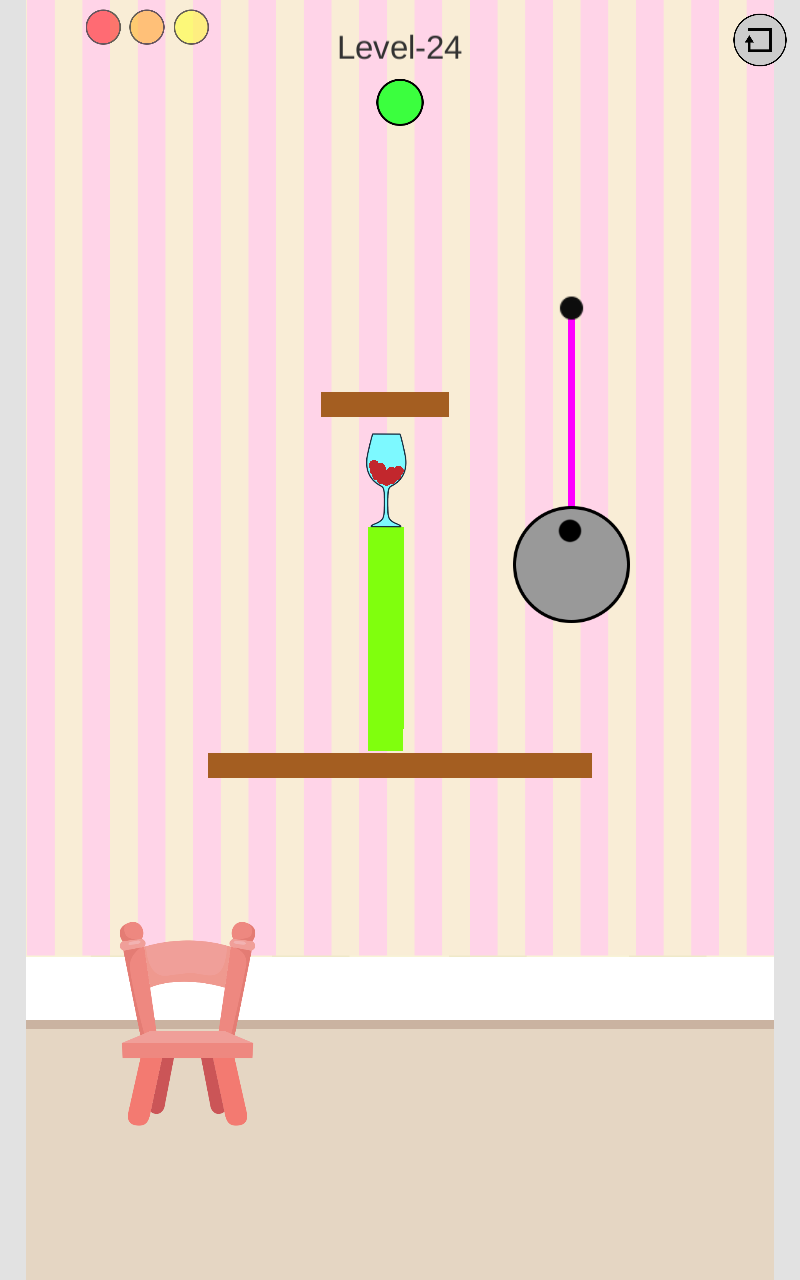This screenshot has height=1280, width=800.
Task: Tap the green ball under Level-24
Action: tap(400, 103)
